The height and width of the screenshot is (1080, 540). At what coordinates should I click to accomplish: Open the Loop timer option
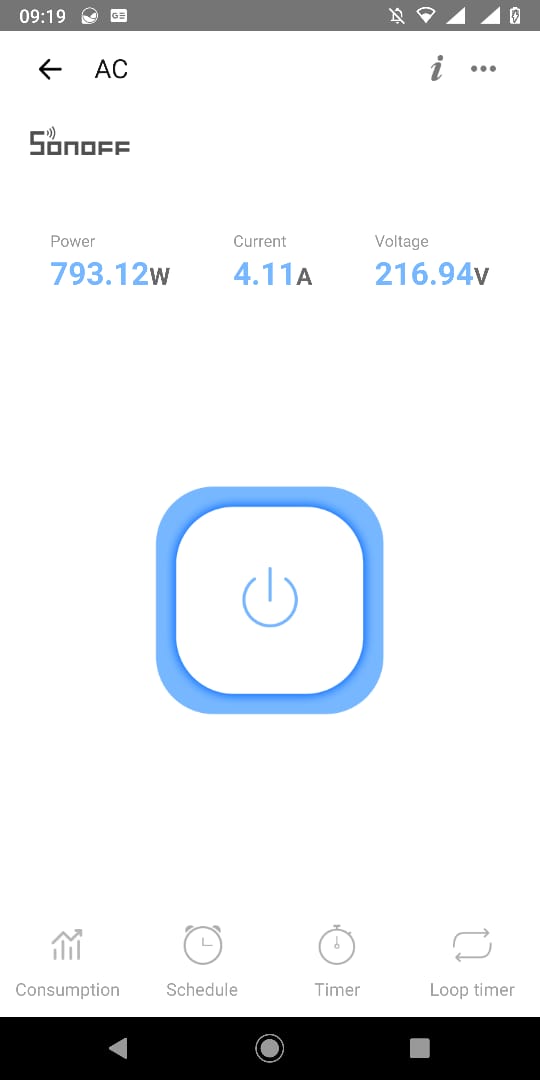tap(472, 963)
